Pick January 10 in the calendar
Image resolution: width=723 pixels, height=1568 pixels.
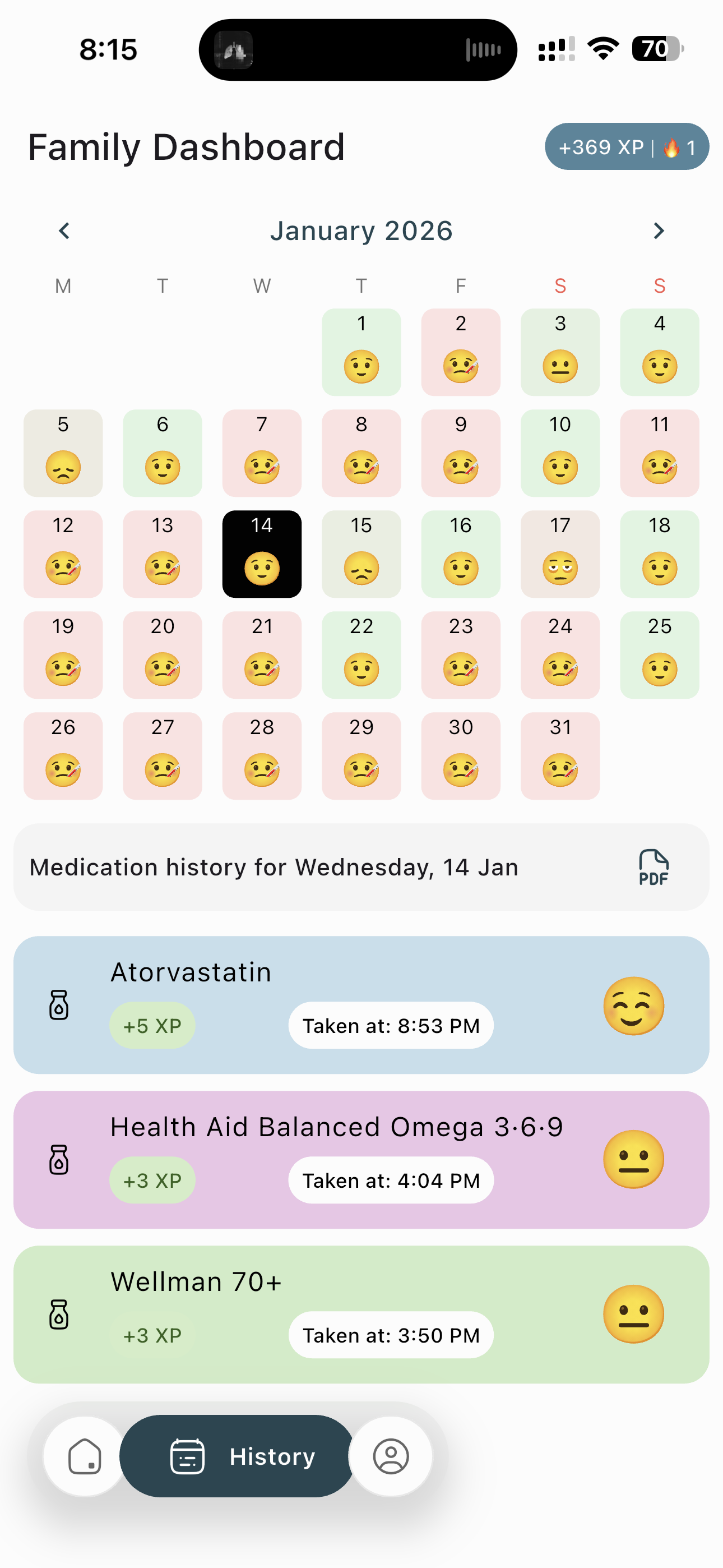coord(560,453)
